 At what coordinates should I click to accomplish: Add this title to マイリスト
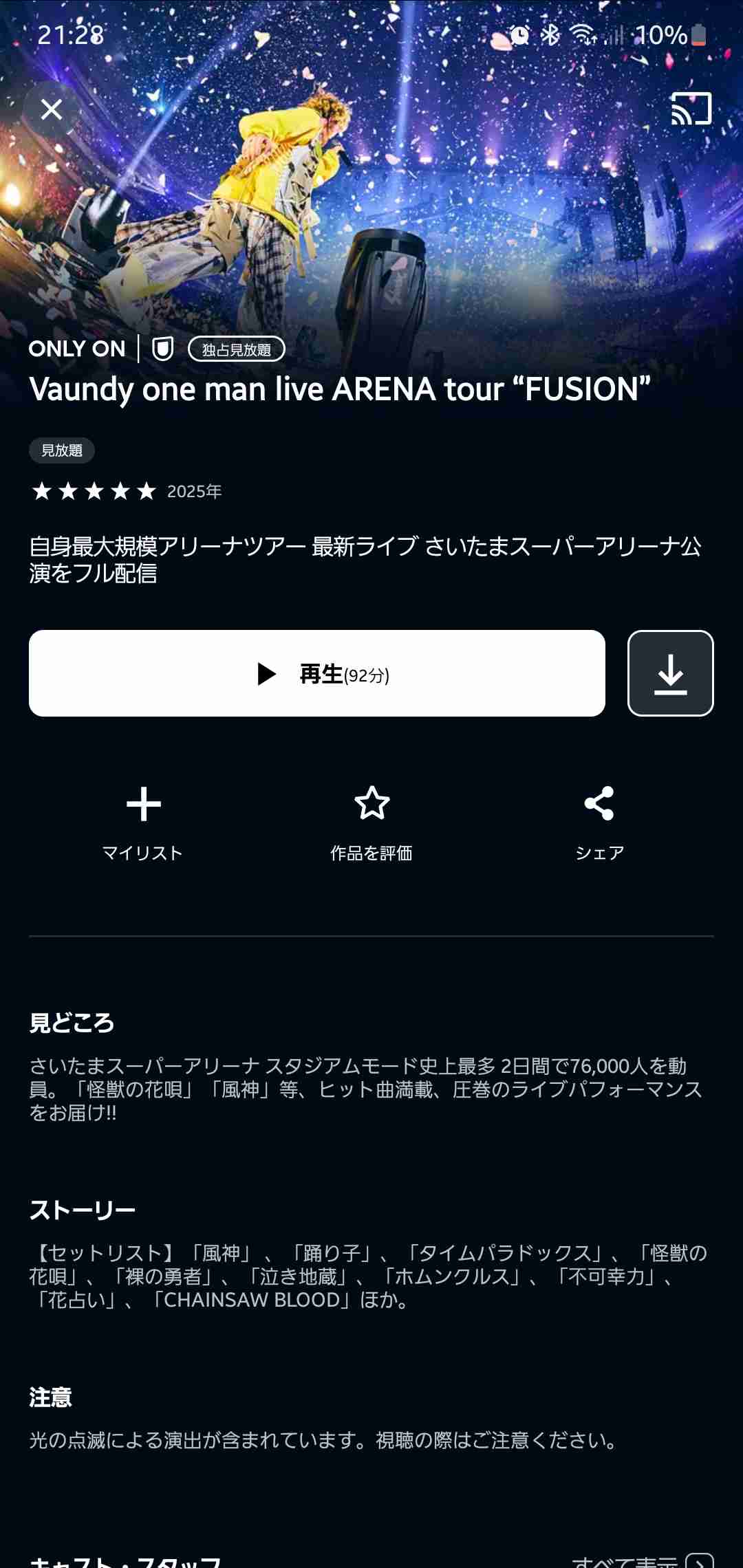143,823
